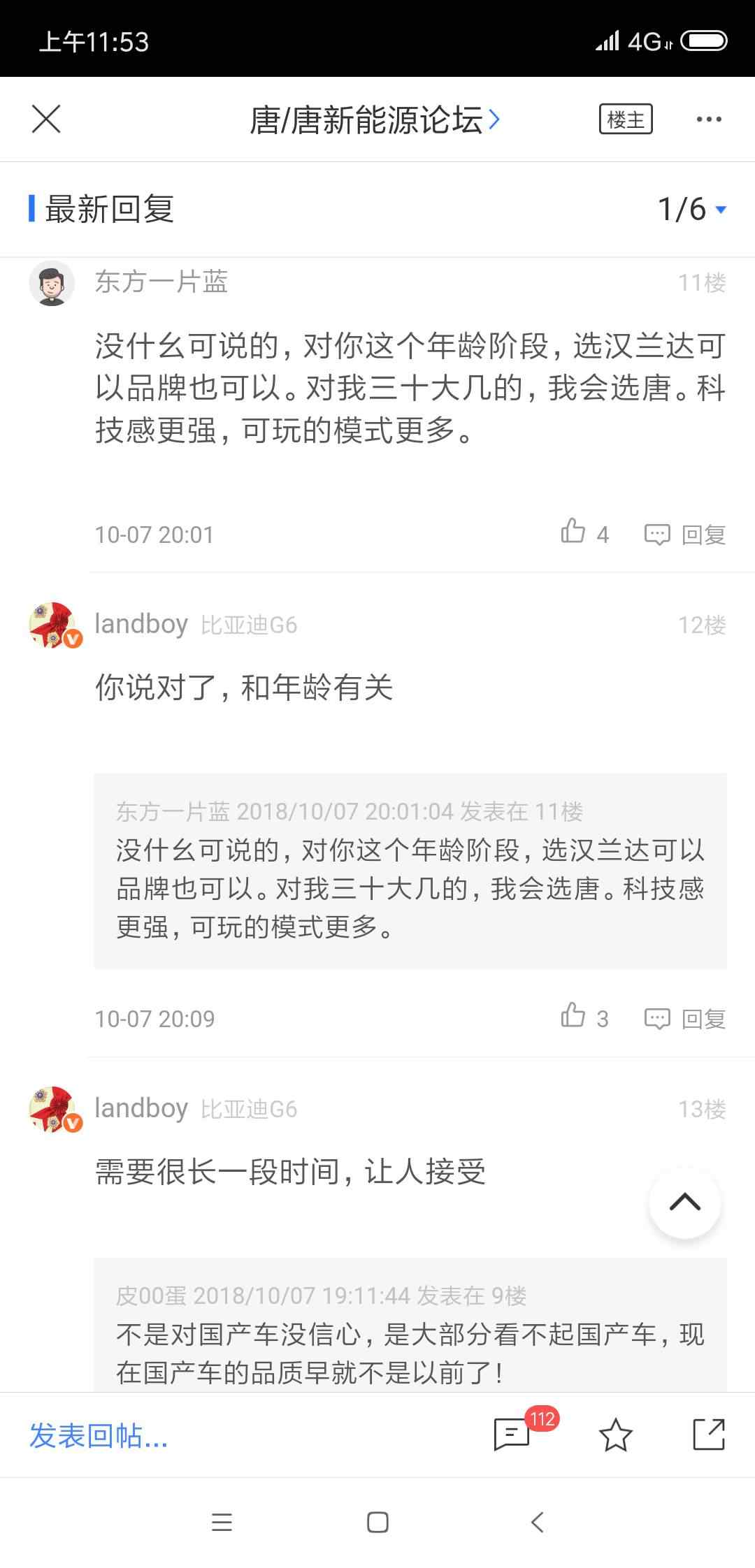
Task: Show only the 楼主 posts
Action: (626, 119)
